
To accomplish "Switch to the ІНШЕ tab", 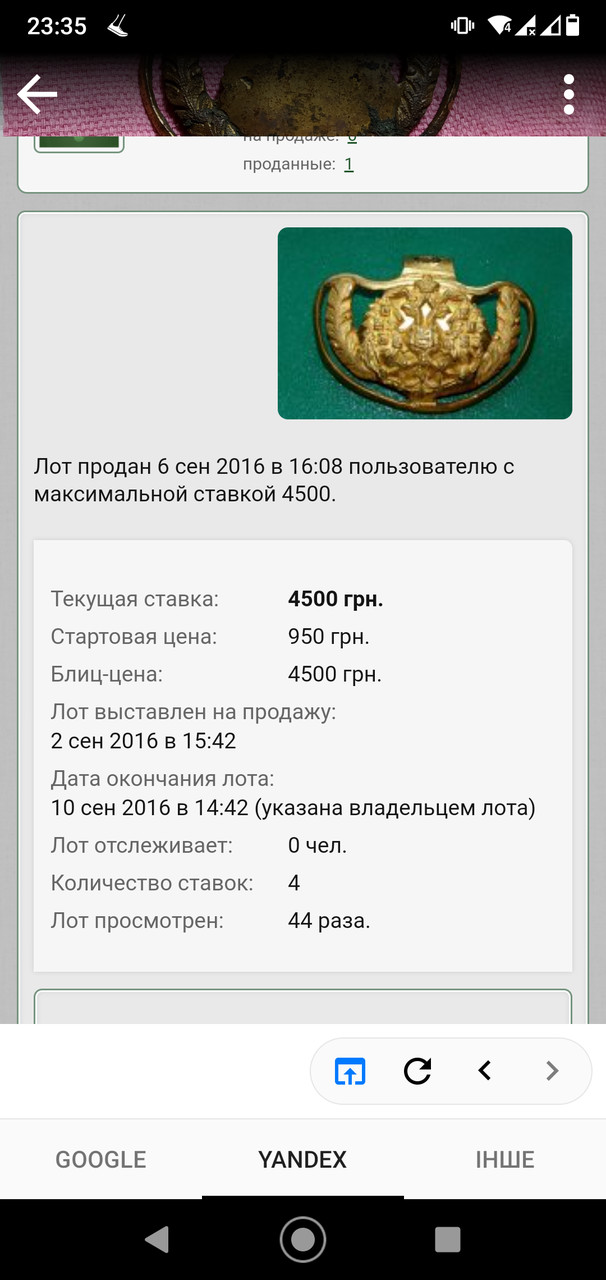I will click(505, 1159).
